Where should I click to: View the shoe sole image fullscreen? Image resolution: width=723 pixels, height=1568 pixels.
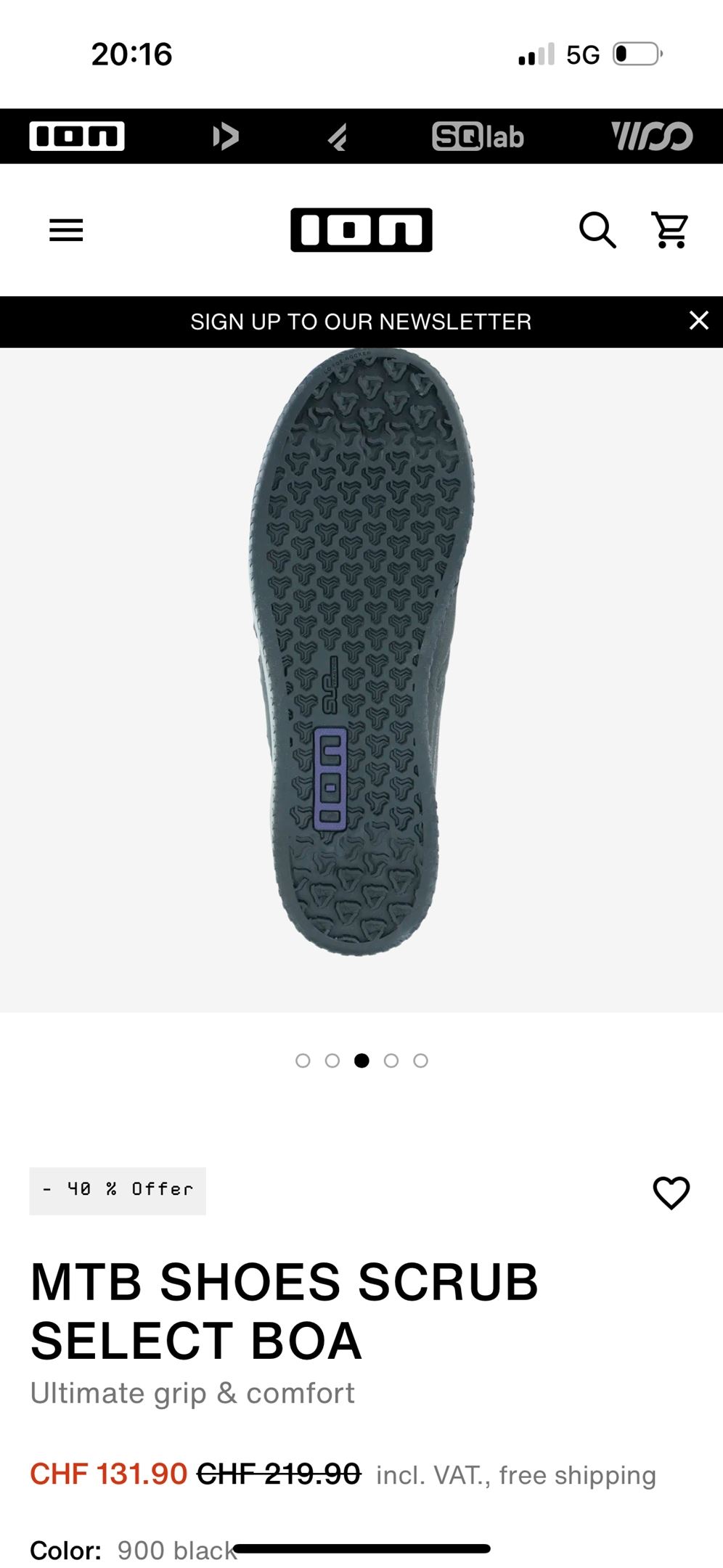pyautogui.click(x=361, y=653)
